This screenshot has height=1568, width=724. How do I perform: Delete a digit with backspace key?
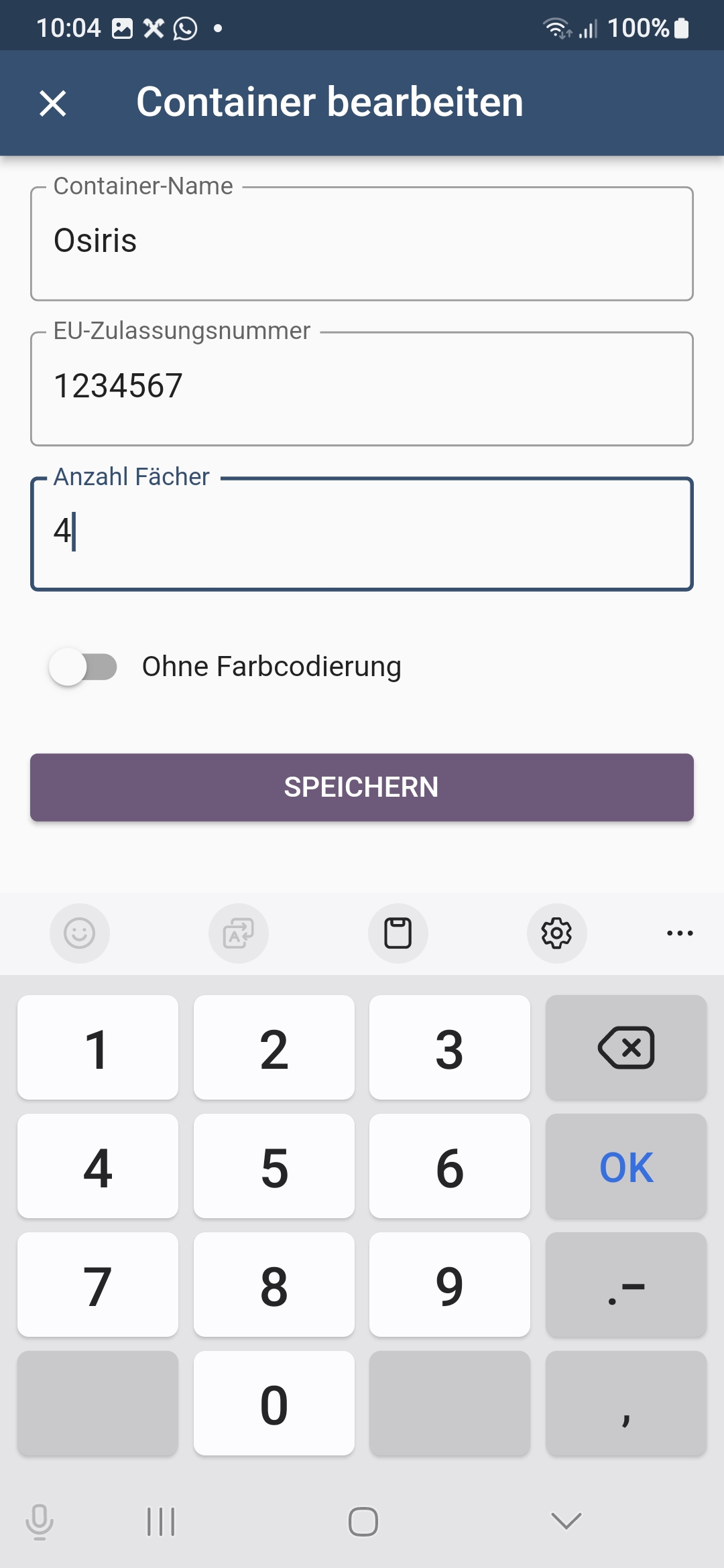click(625, 1047)
